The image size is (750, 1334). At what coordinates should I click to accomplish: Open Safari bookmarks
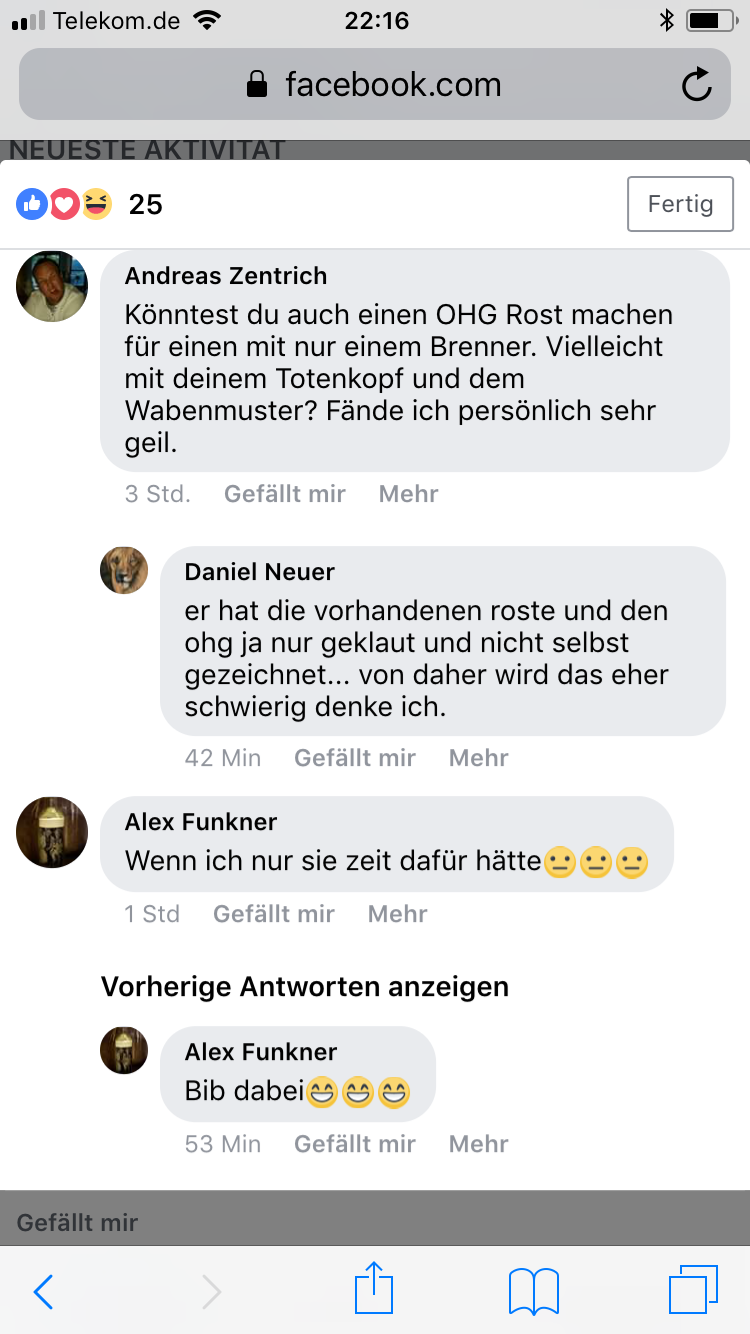[x=534, y=1292]
